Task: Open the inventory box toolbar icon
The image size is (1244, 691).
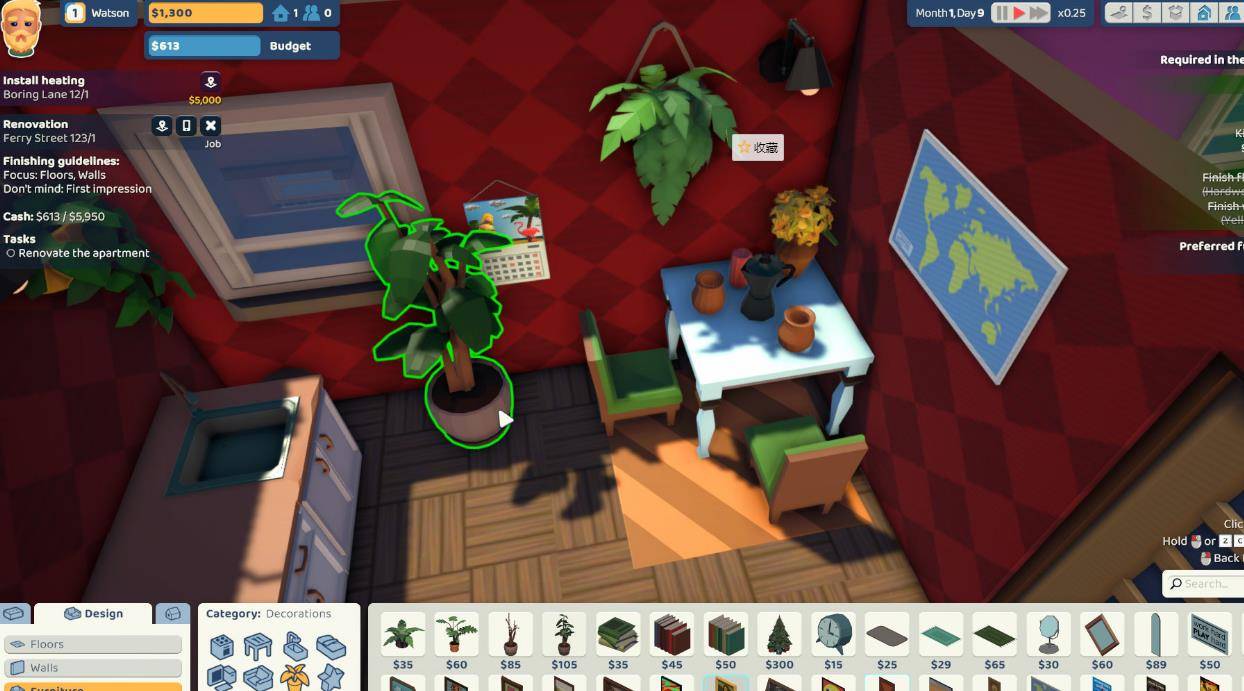Action: pyautogui.click(x=1176, y=13)
